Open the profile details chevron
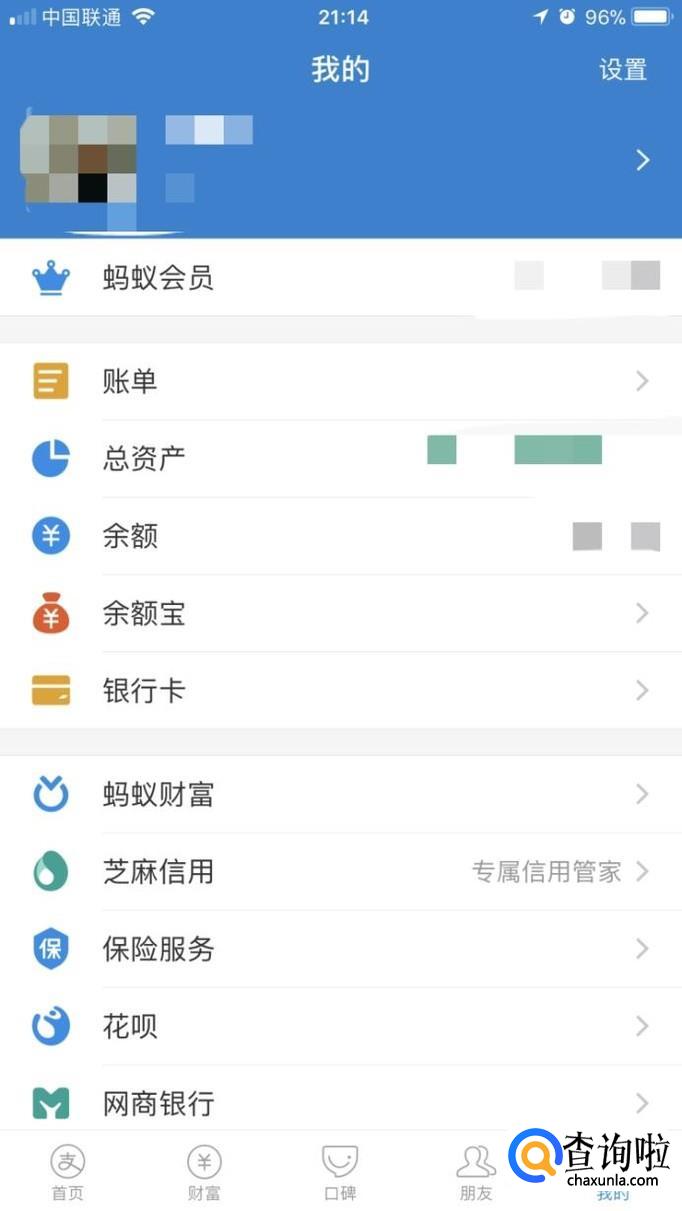The height and width of the screenshot is (1211, 682). pos(643,160)
